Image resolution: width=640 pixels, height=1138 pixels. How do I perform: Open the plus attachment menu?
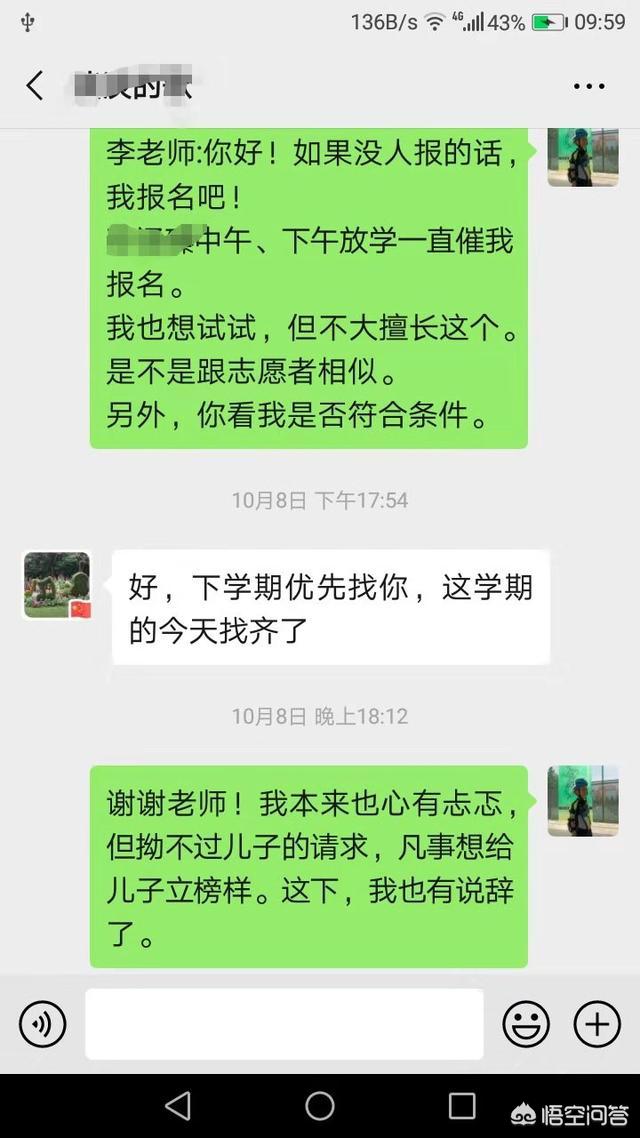click(x=597, y=1024)
